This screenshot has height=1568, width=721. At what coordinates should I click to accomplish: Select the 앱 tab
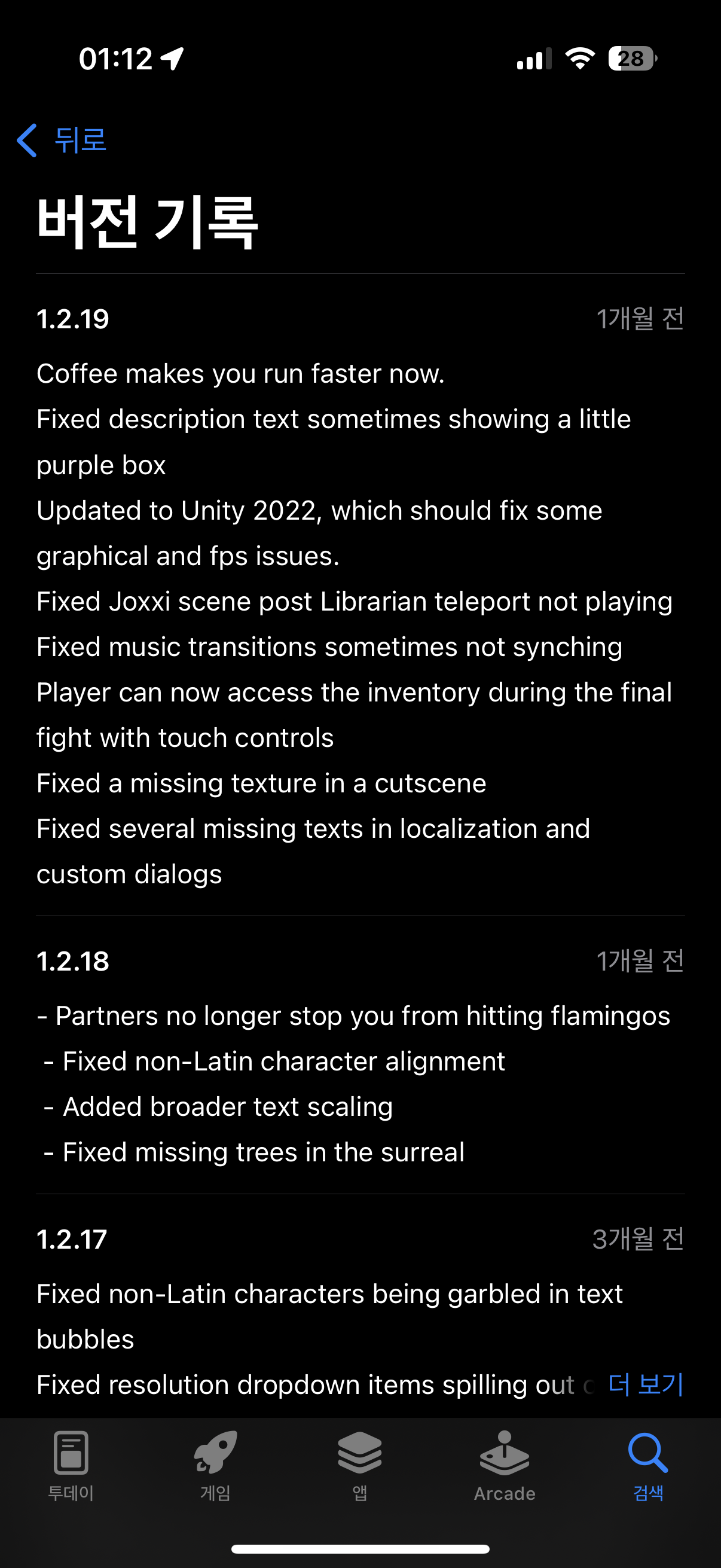click(x=359, y=1466)
